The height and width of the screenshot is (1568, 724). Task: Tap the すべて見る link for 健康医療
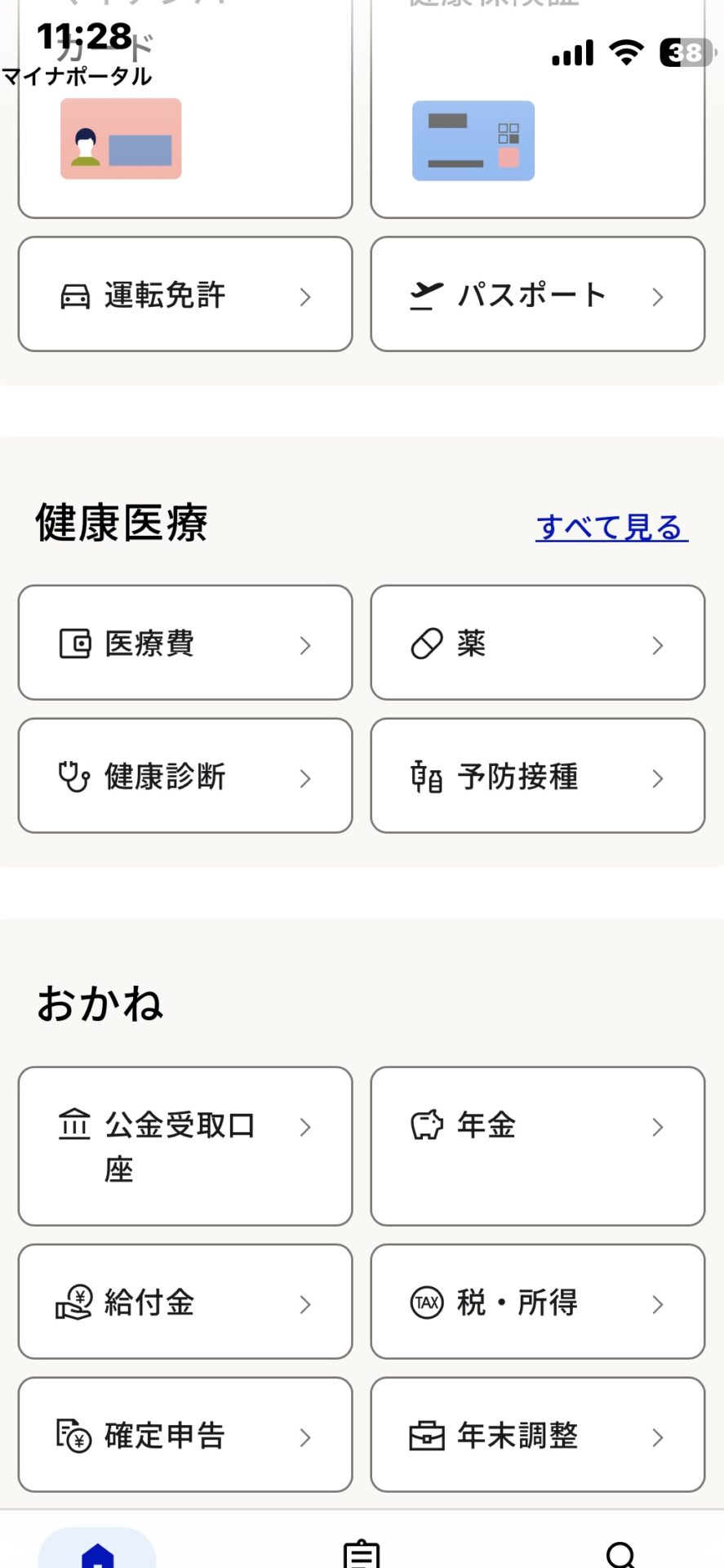click(611, 528)
